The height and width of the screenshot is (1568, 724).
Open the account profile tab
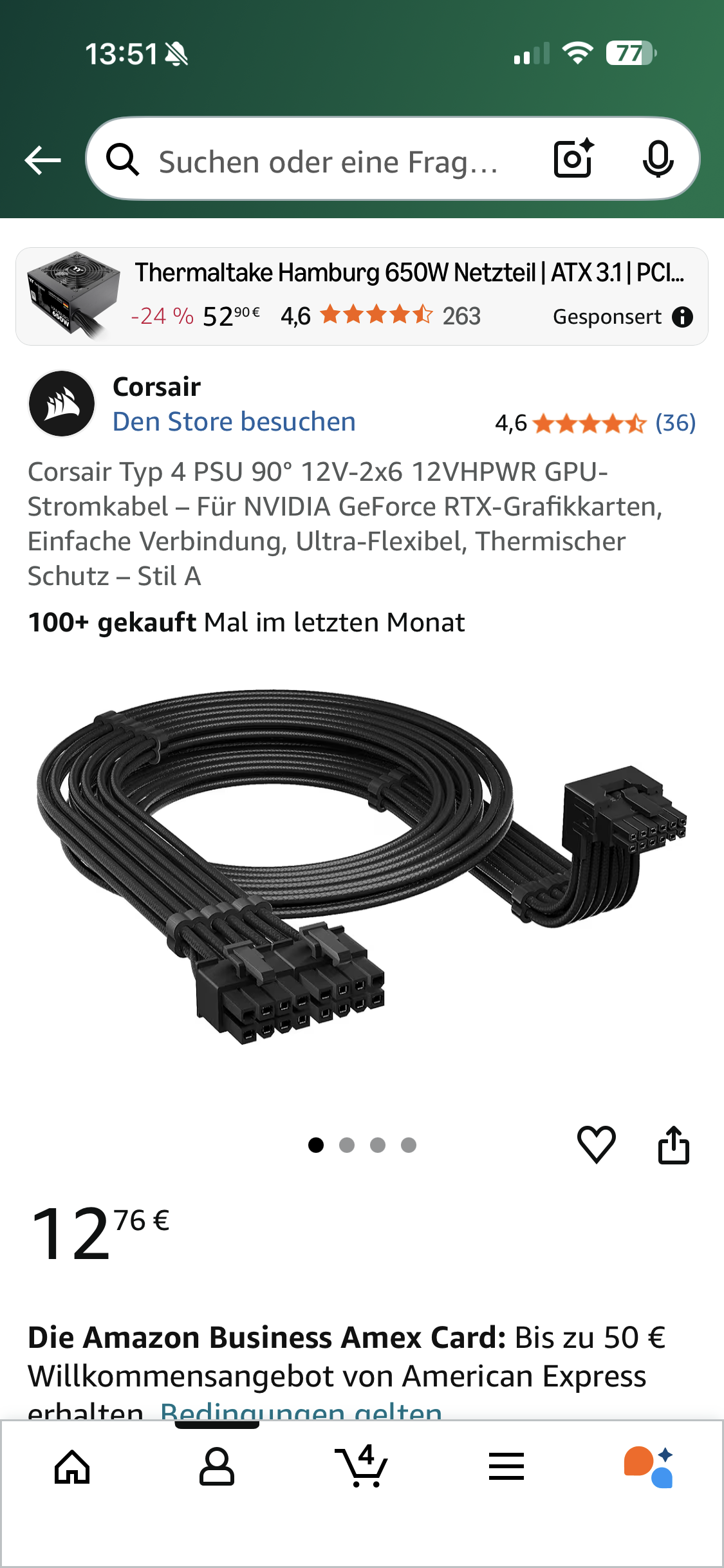[217, 1468]
